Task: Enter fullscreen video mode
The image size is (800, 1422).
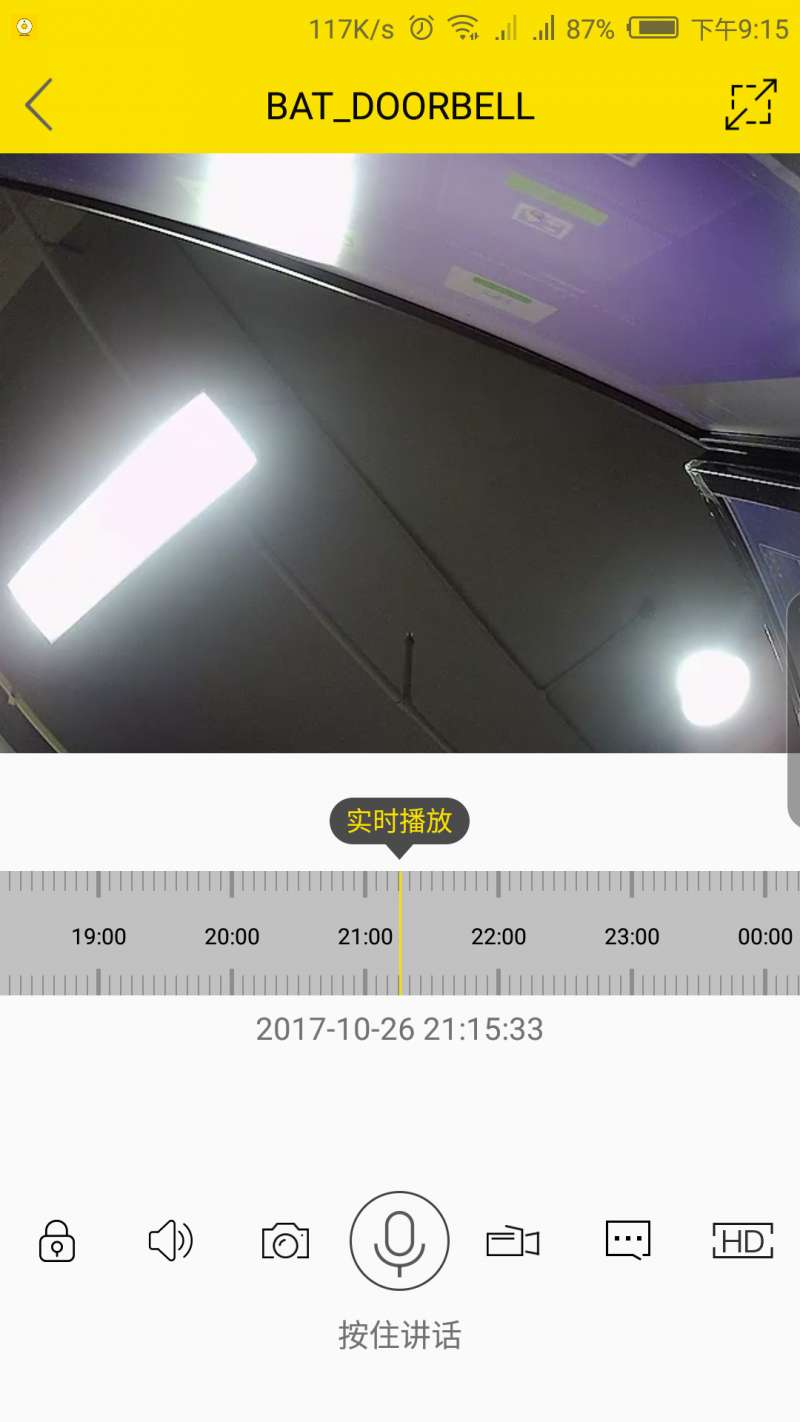Action: [x=750, y=105]
